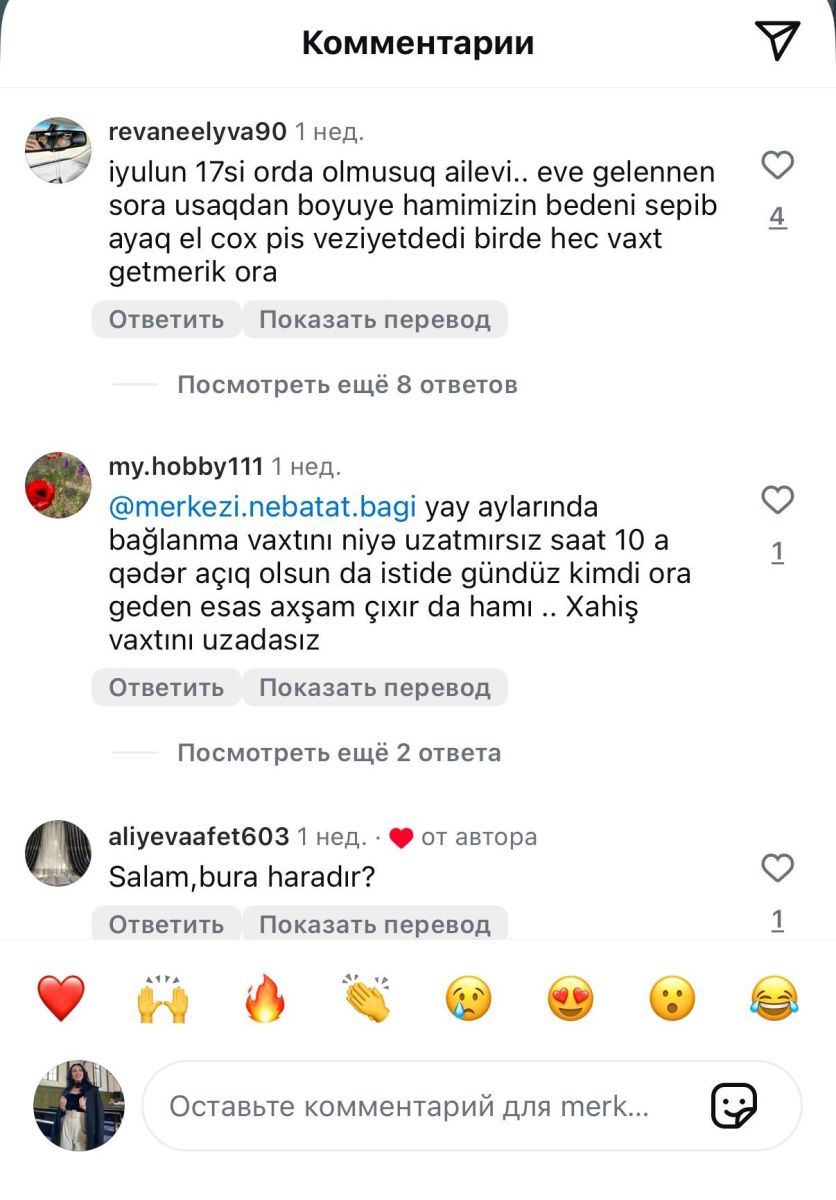The width and height of the screenshot is (836, 1200).
Task: Insert the clapping hands emoji
Action: [x=367, y=998]
